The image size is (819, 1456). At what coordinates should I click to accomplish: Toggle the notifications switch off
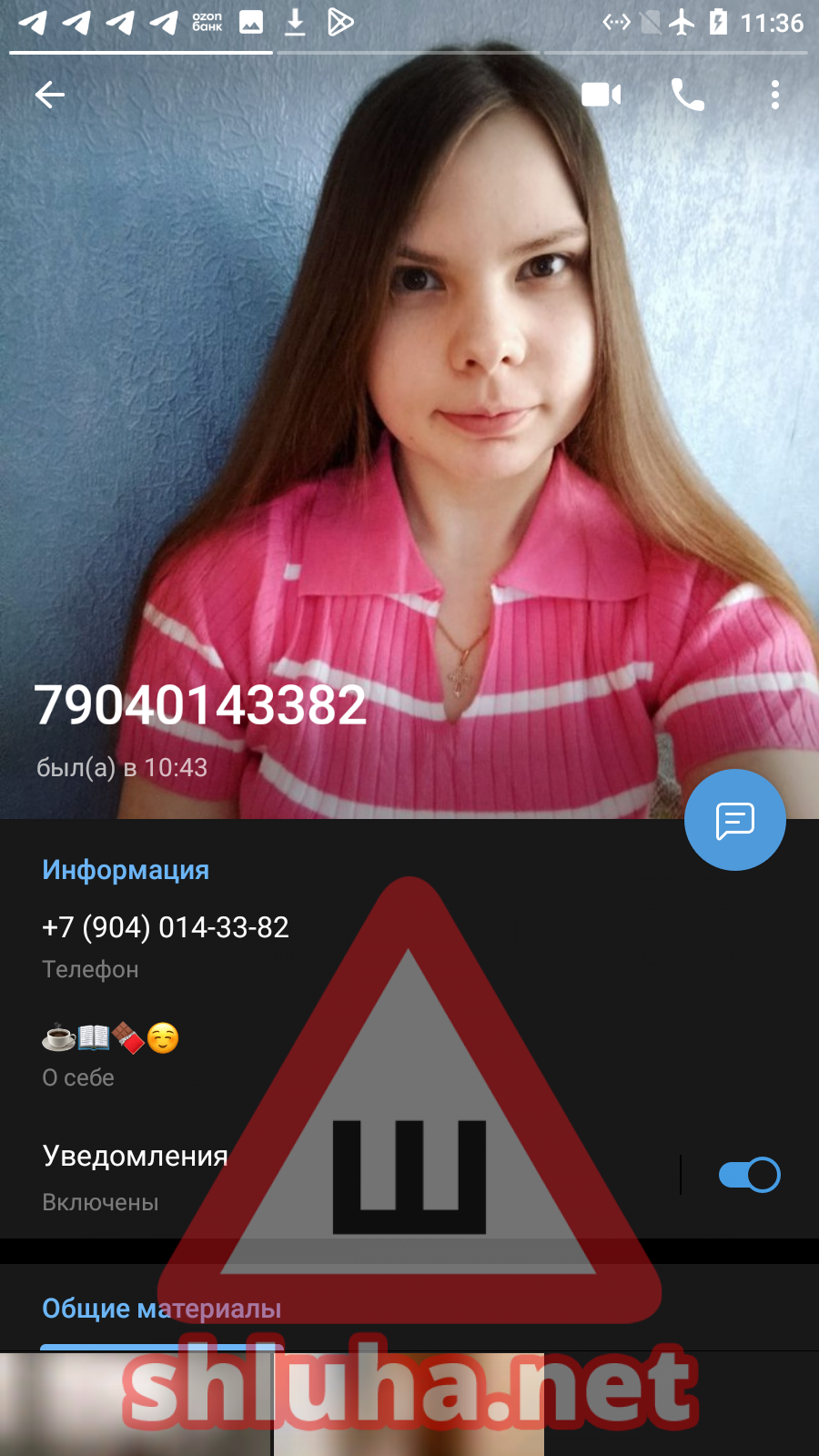click(749, 1175)
